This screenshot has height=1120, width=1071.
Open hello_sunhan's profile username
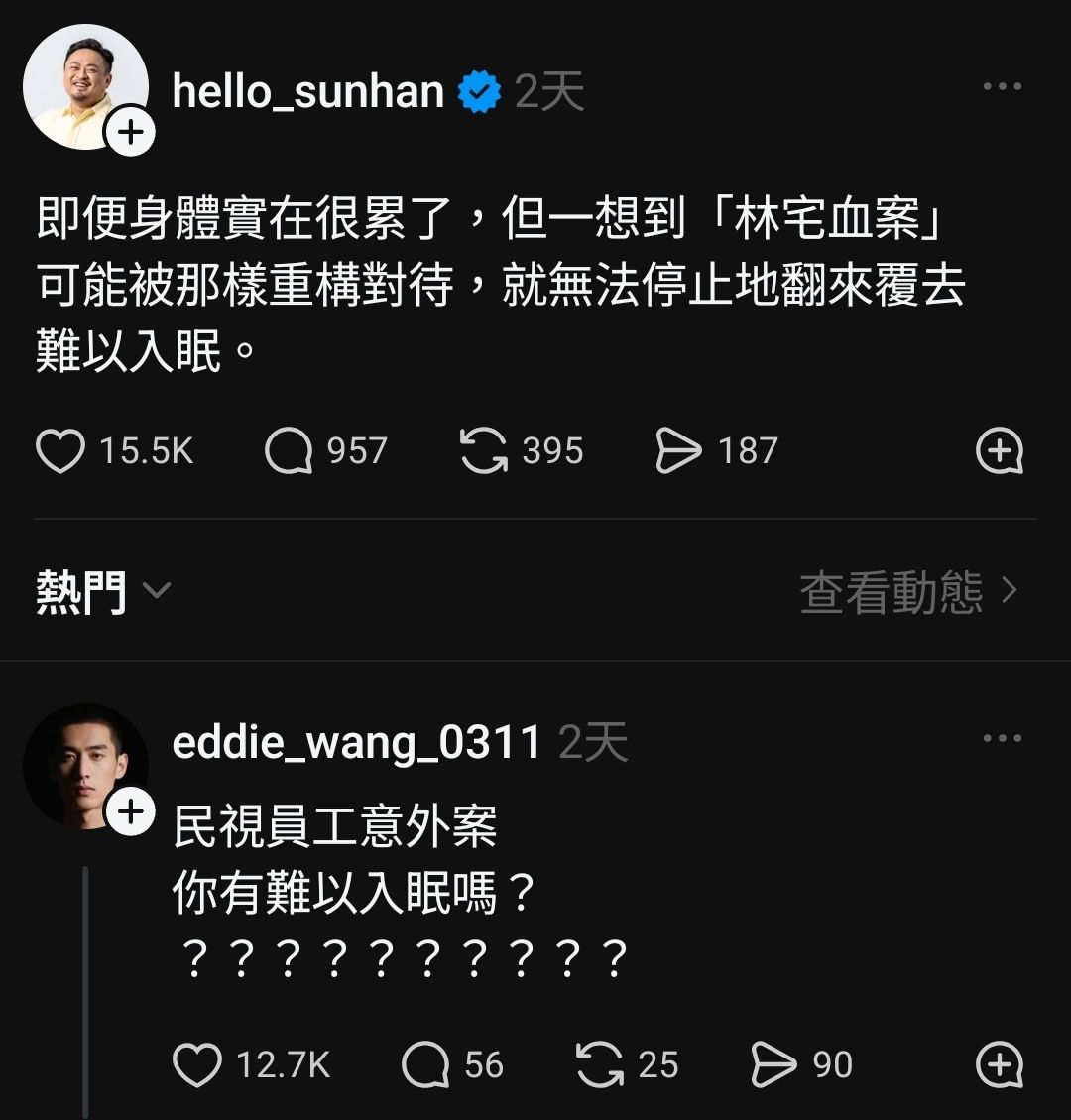(307, 92)
